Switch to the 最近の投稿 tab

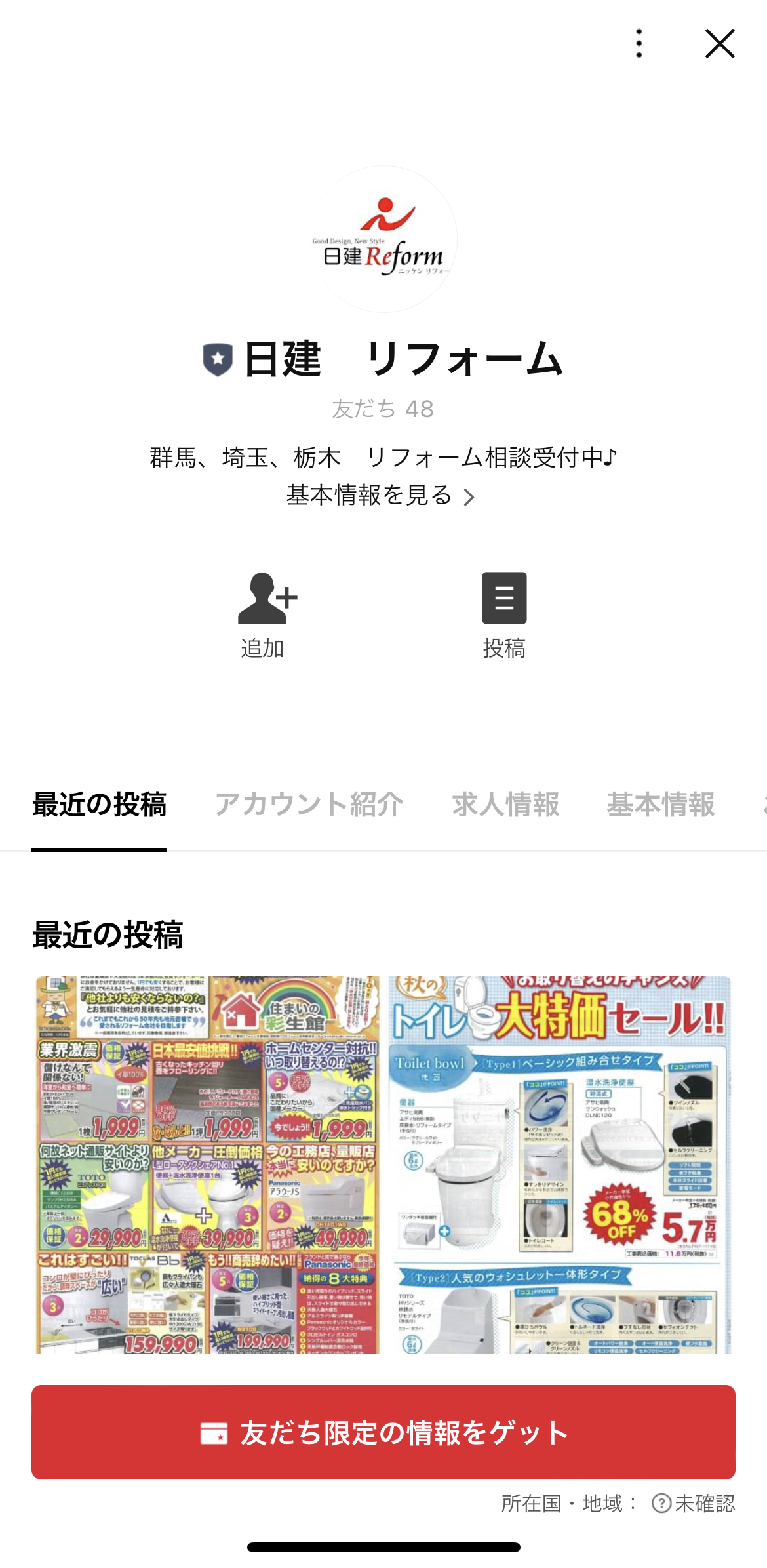(99, 805)
